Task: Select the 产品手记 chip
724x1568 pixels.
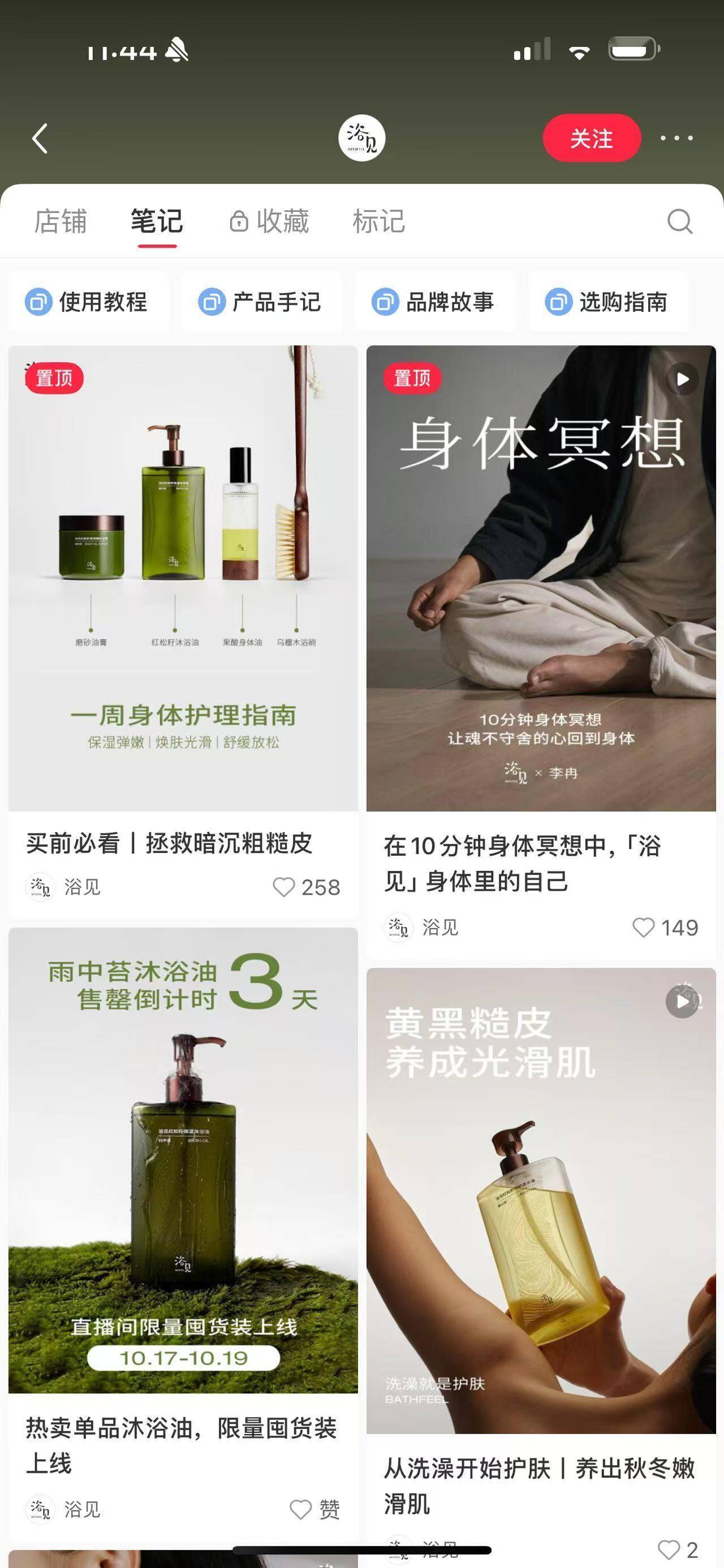Action: pyautogui.click(x=261, y=302)
